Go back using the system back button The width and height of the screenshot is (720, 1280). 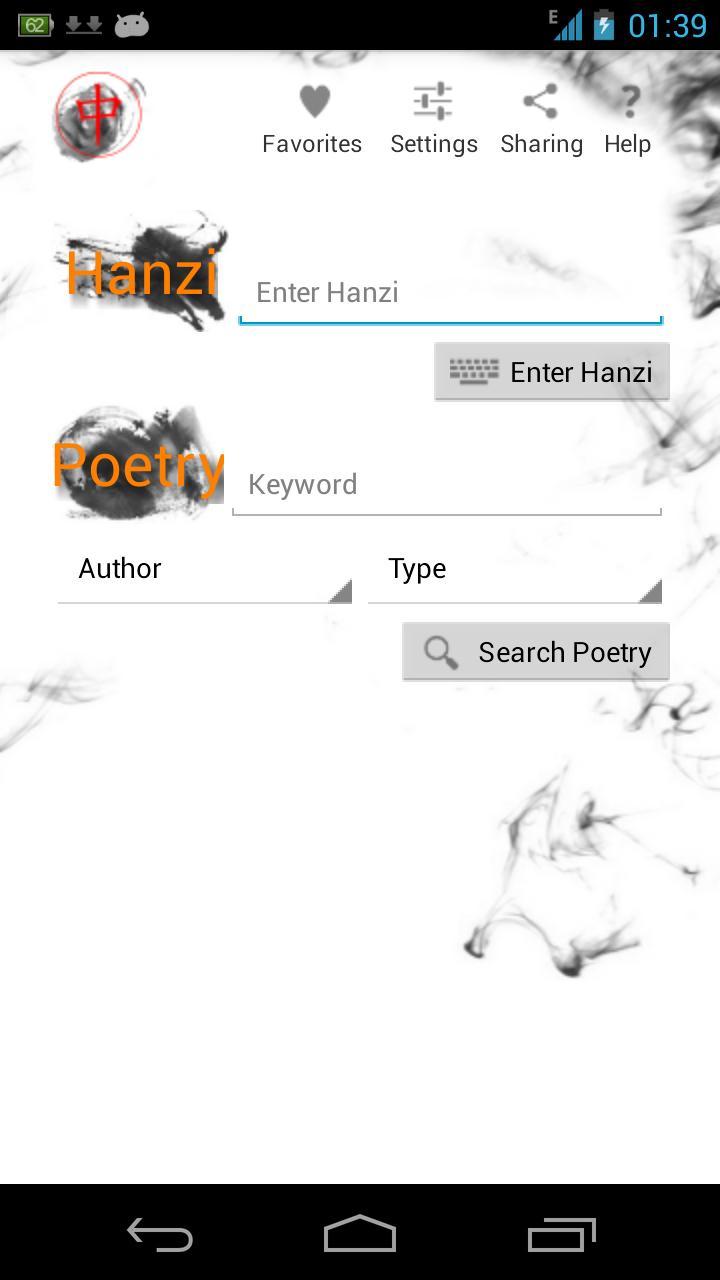click(160, 1235)
